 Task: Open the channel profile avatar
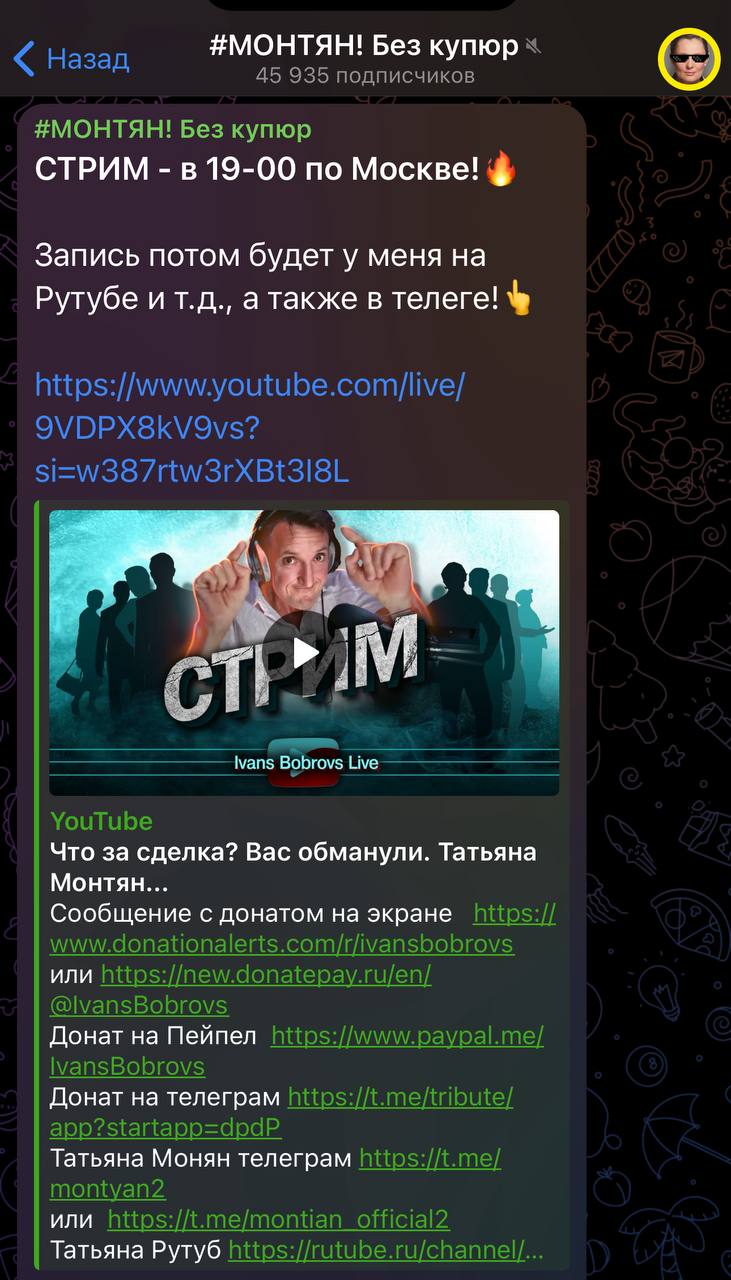coord(689,58)
